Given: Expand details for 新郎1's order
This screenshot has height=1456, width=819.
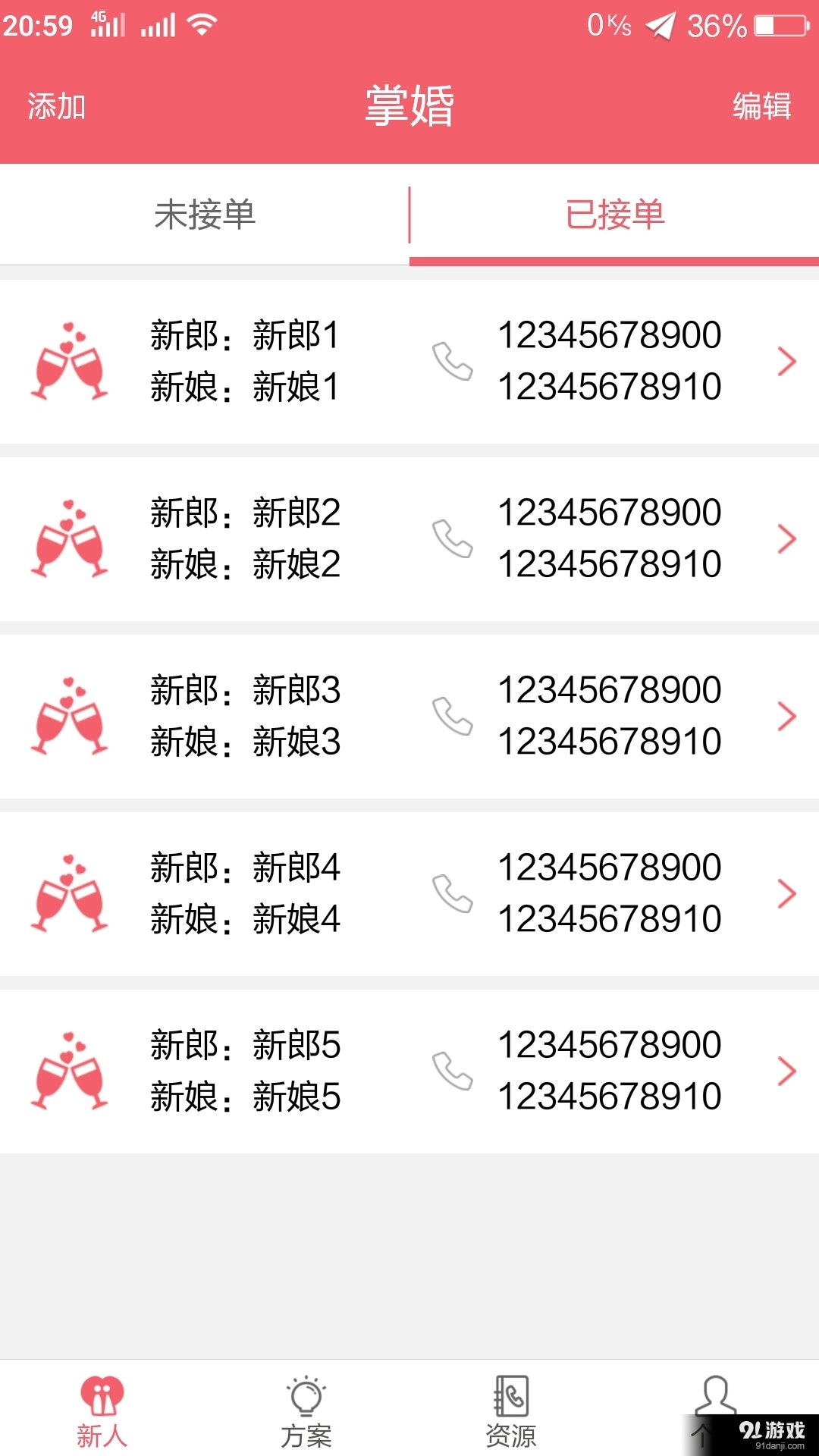Looking at the screenshot, I should pos(787,362).
